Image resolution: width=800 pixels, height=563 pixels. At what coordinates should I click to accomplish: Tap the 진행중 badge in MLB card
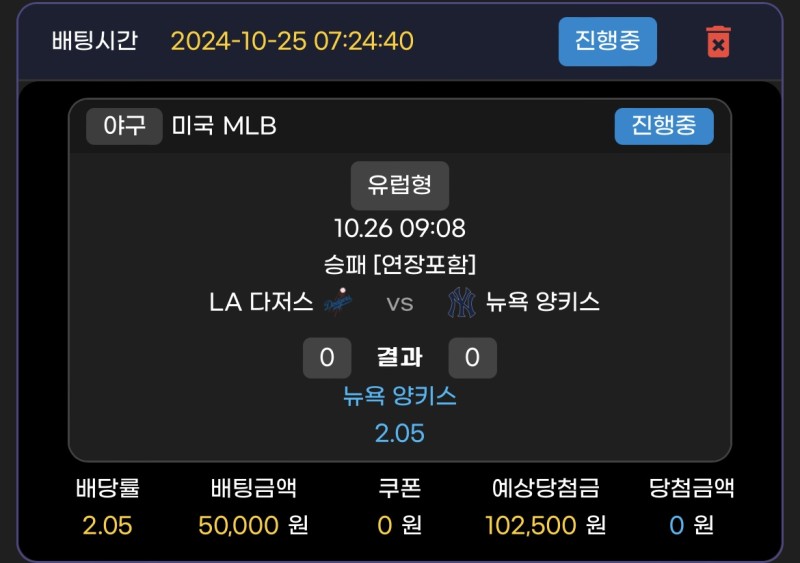(x=663, y=126)
